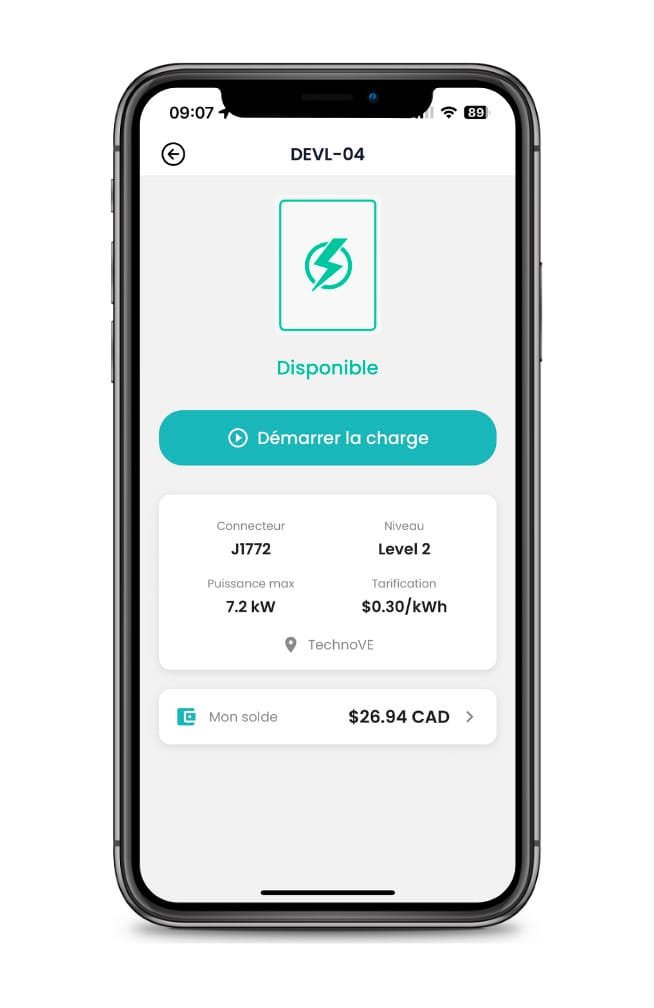Go back using the arrow icon
This screenshot has height=1008, width=654.
173,154
